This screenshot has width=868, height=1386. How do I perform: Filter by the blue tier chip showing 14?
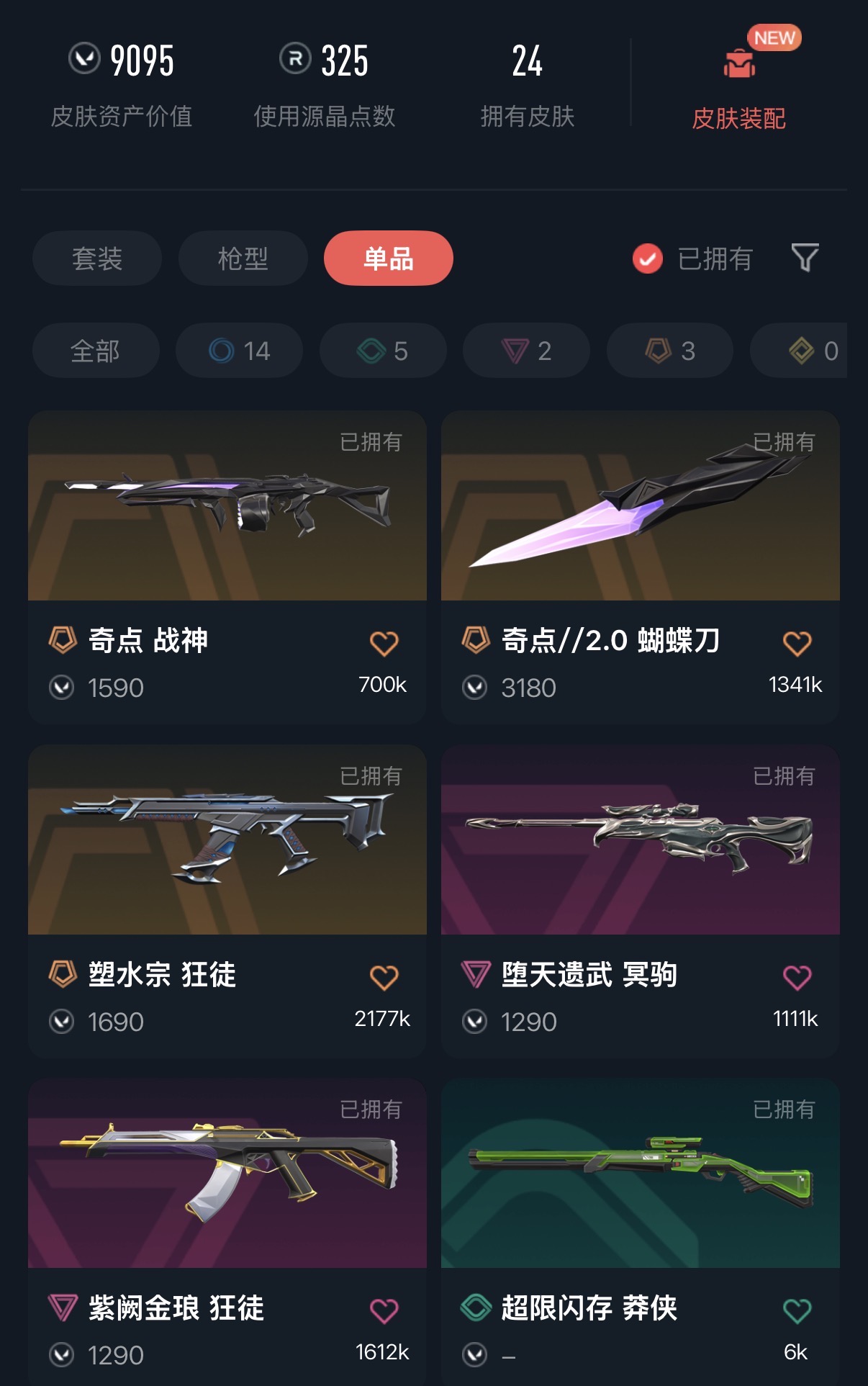239,351
